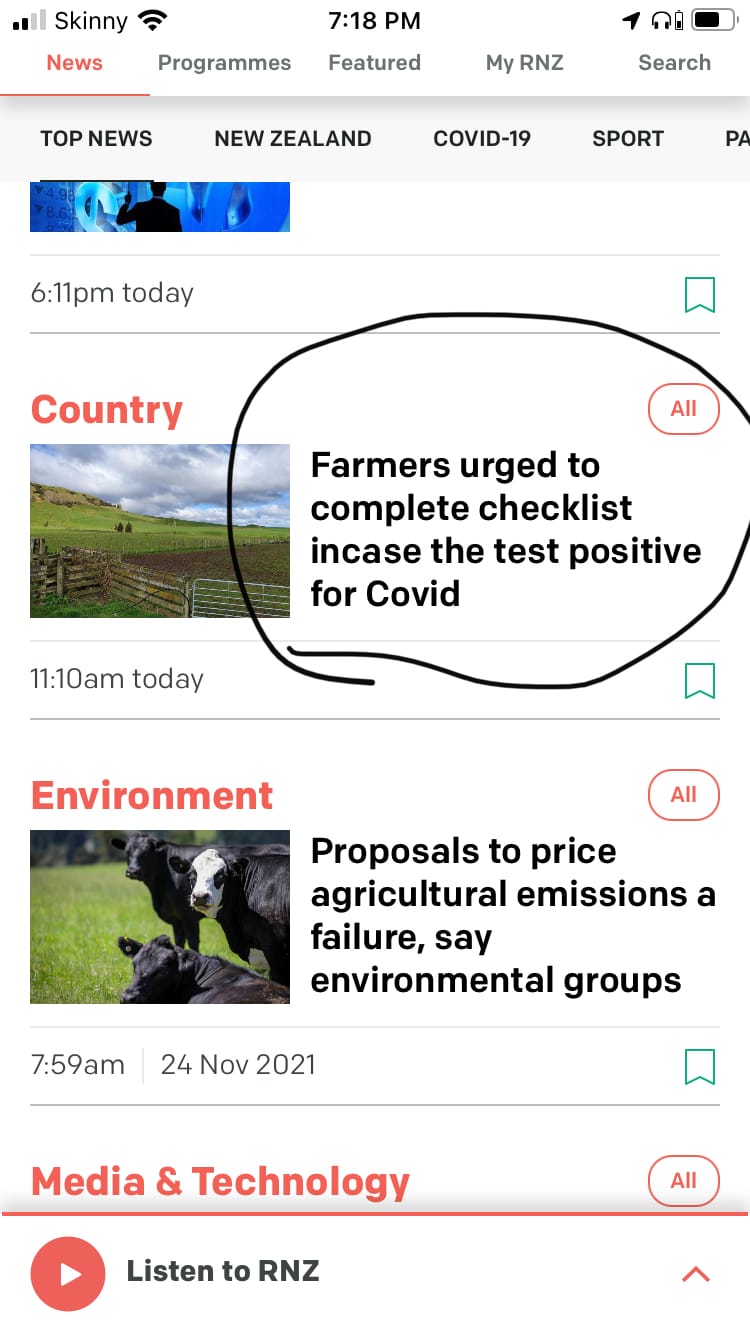This screenshot has width=750, height=1334.
Task: Read the agricultural emissions proposals article
Action: click(510, 915)
